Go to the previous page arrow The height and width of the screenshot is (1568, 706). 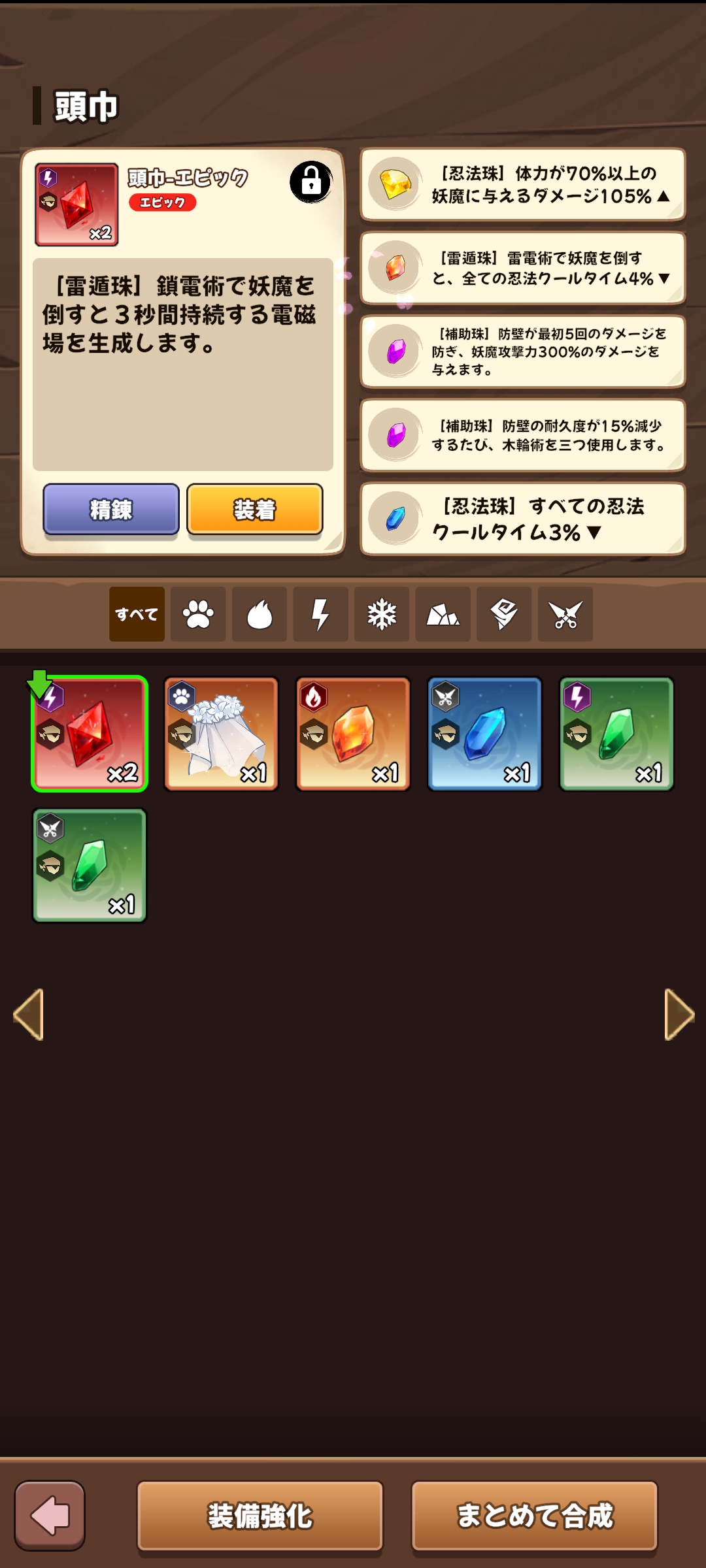29,1014
